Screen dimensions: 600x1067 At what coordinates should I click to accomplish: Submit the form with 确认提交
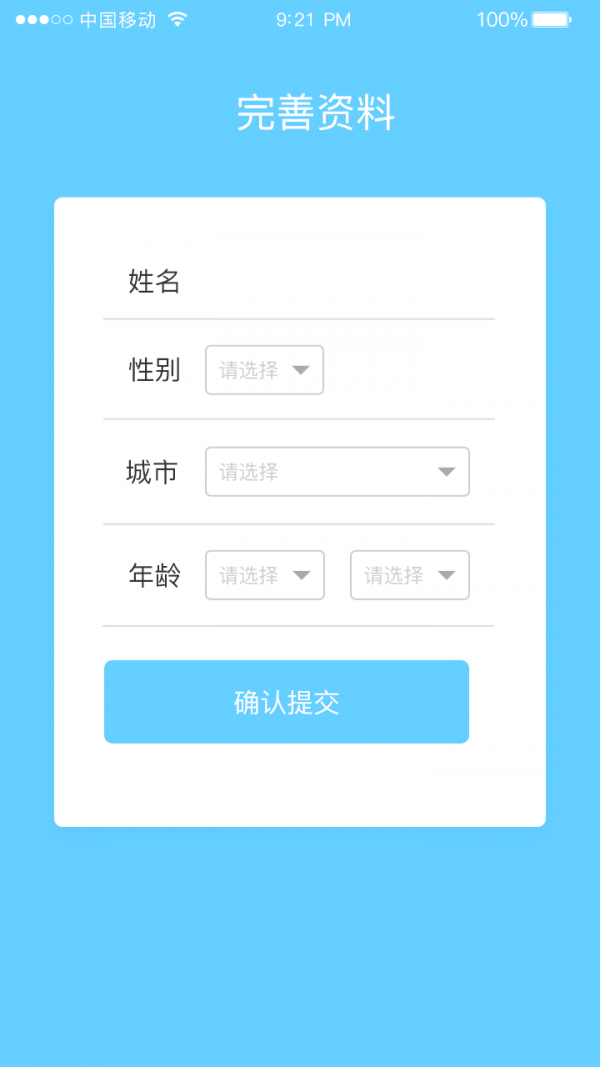286,702
